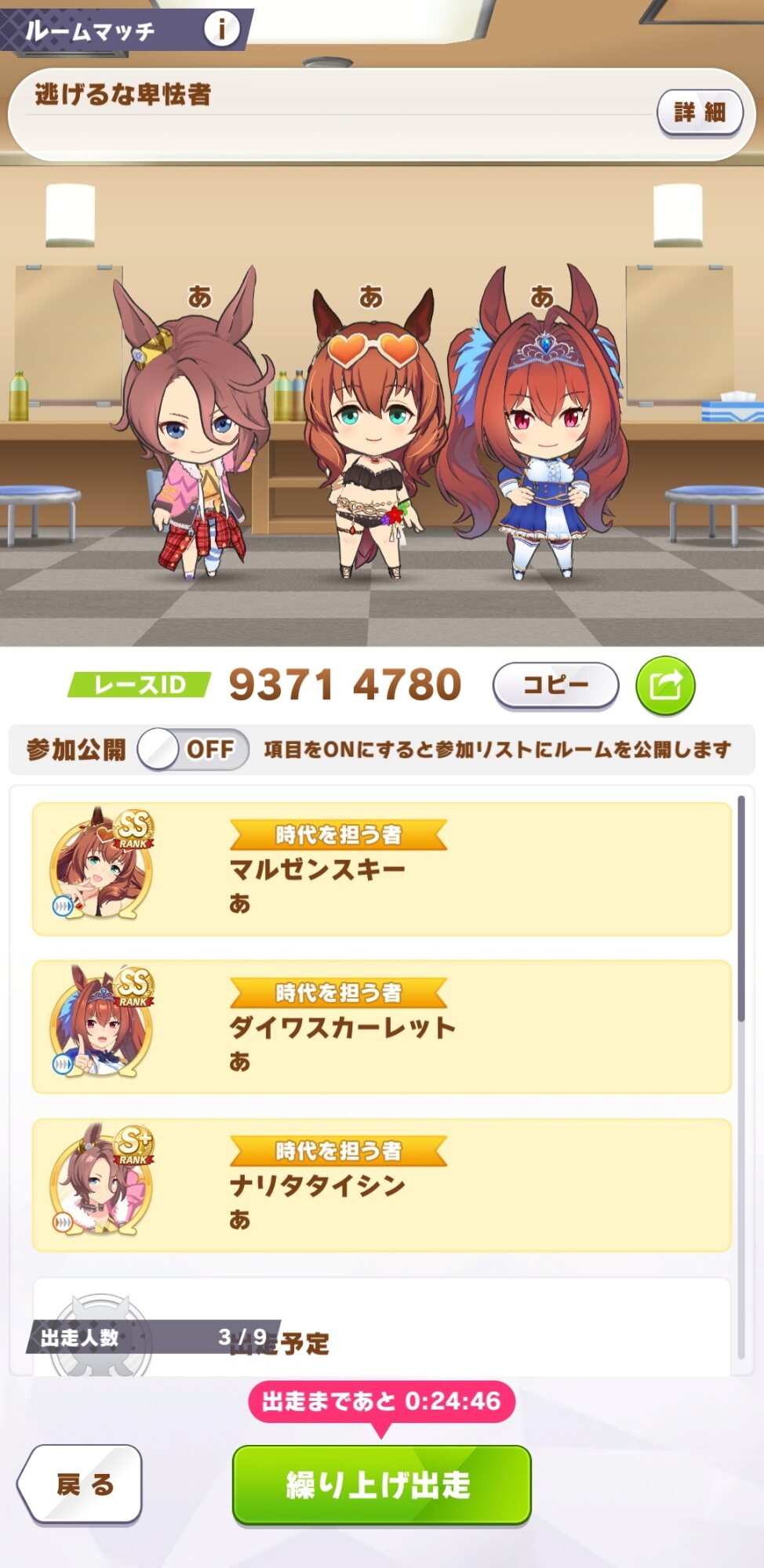Viewport: 764px width, 1568px height.
Task: Share the race ID via green icon
Action: [x=665, y=686]
